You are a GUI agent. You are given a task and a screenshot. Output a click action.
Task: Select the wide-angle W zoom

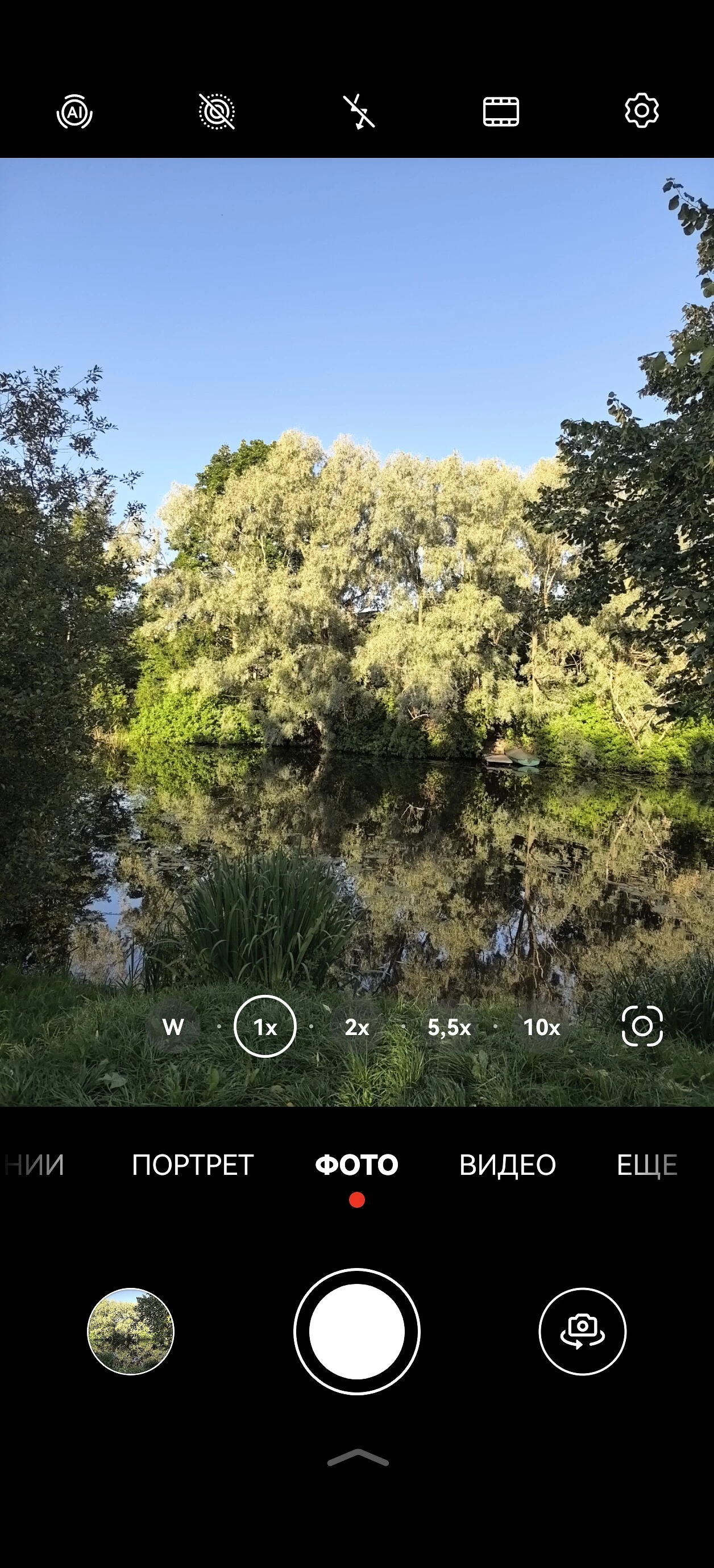(173, 1028)
